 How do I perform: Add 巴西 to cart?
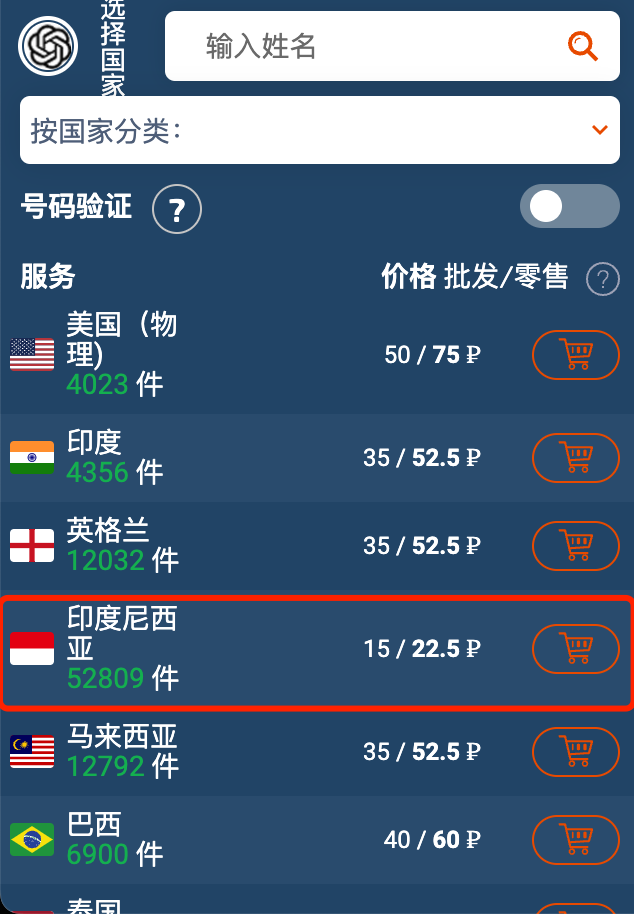pyautogui.click(x=575, y=839)
